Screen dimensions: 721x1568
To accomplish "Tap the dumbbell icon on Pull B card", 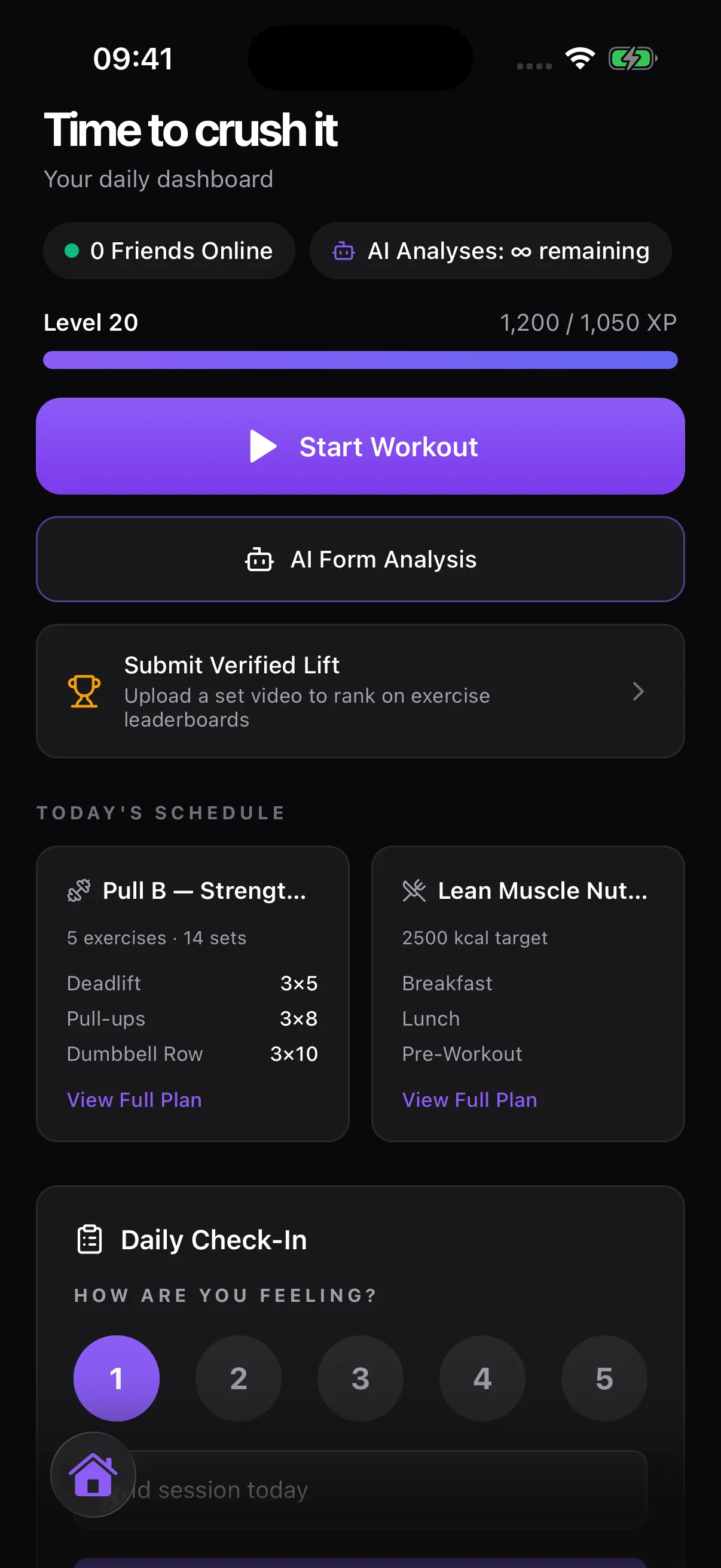I will coord(79,890).
